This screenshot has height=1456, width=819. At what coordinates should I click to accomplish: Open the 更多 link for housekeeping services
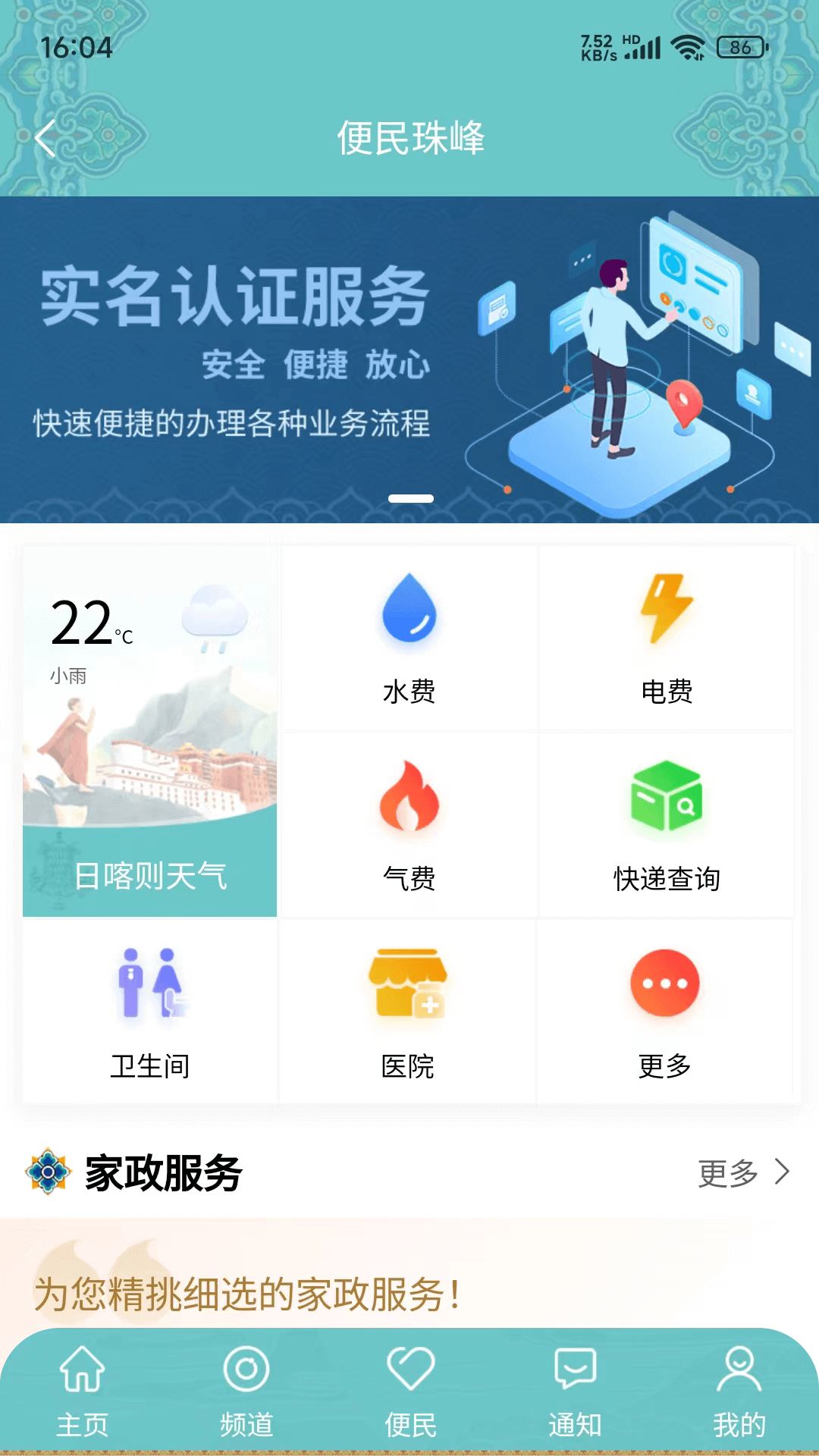(x=730, y=1172)
